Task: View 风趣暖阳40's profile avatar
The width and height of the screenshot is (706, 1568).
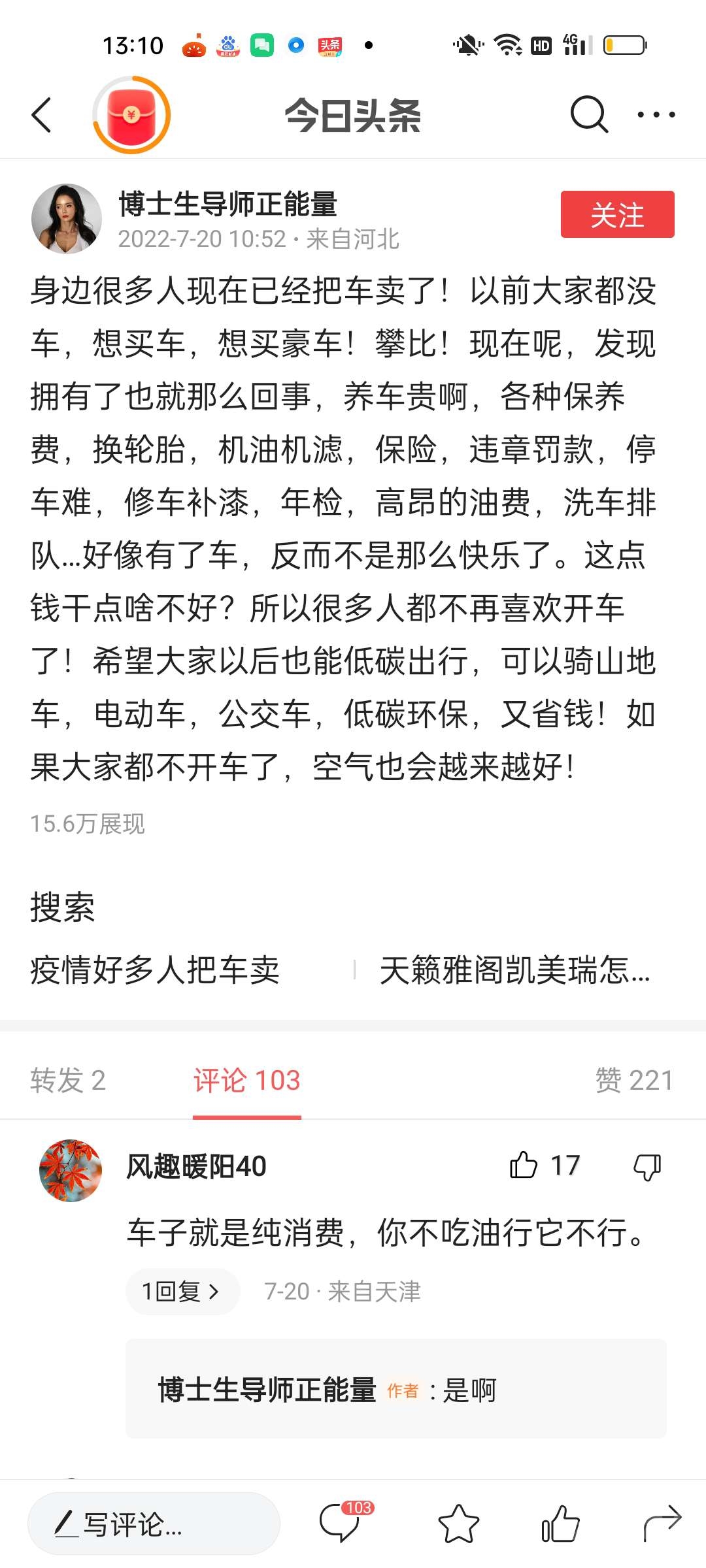Action: (x=71, y=1171)
